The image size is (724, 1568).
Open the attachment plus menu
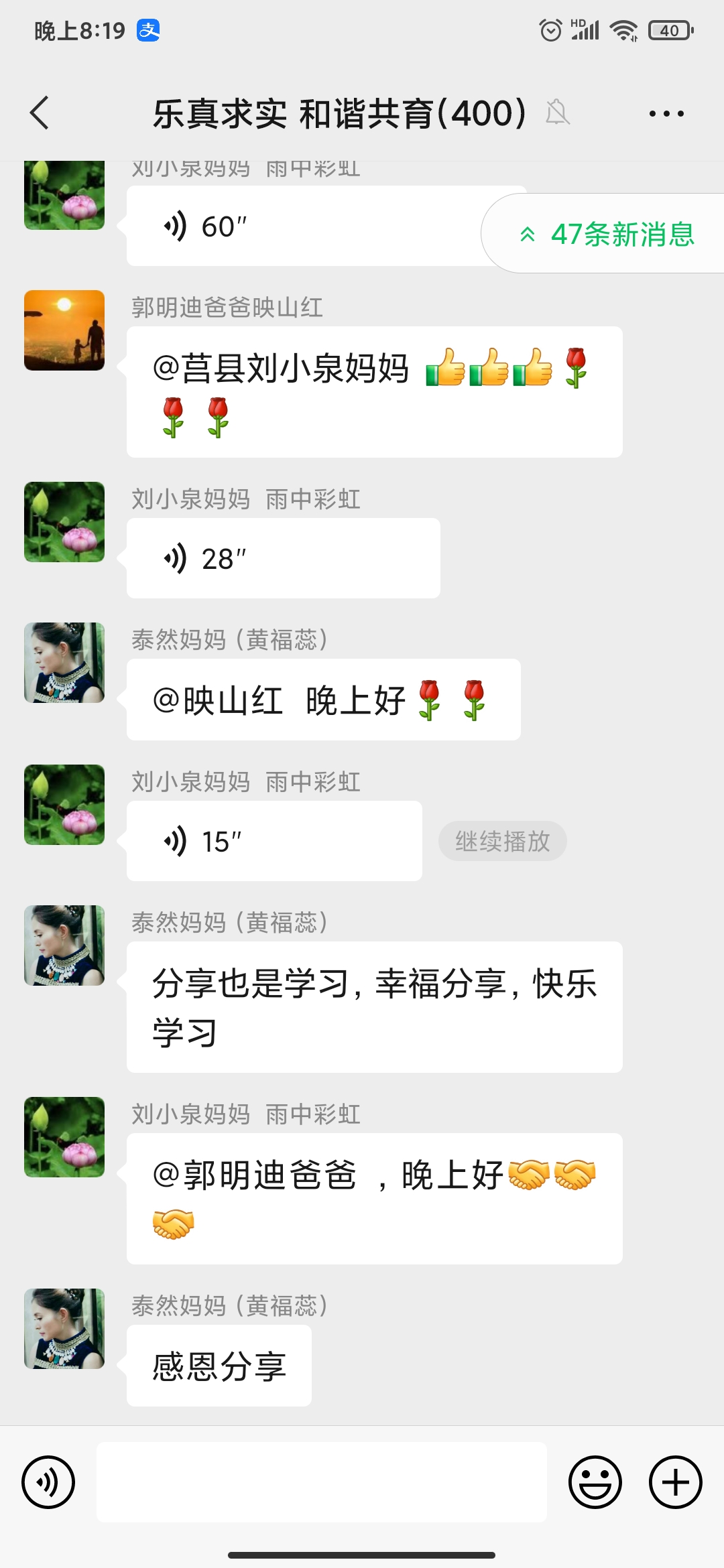pos(674,1482)
